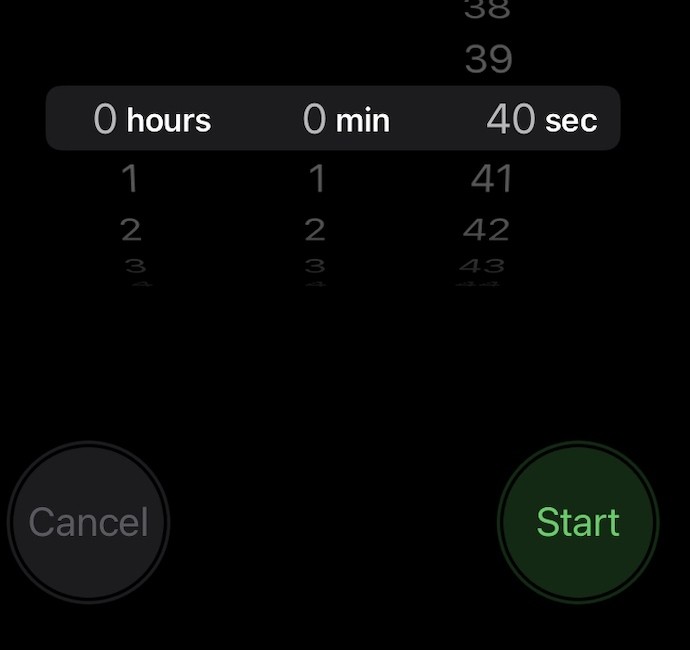Image resolution: width=690 pixels, height=650 pixels.
Task: Choose 2 in the hours picker
Action: tap(130, 230)
